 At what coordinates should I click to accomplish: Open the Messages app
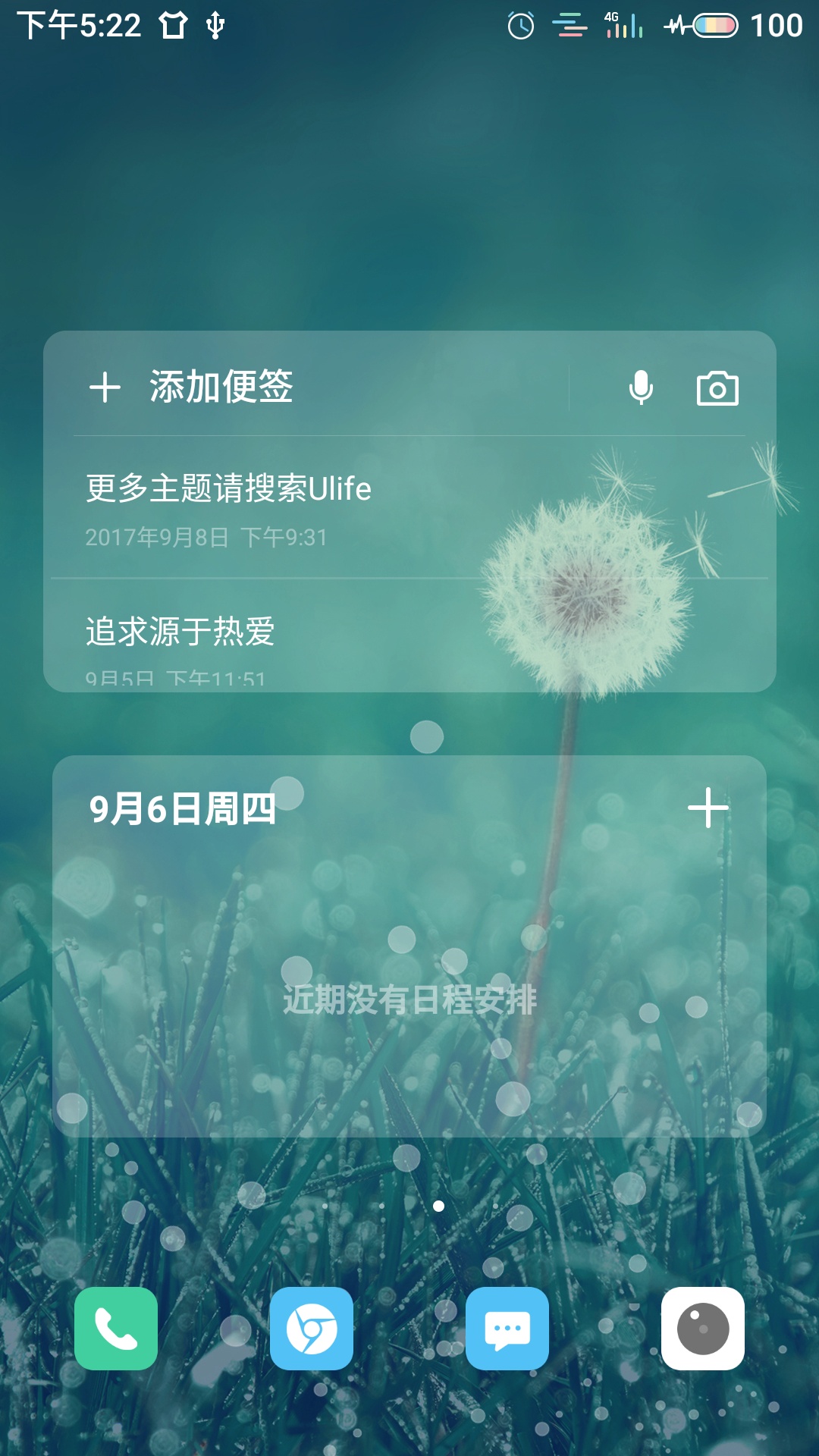point(507,1328)
